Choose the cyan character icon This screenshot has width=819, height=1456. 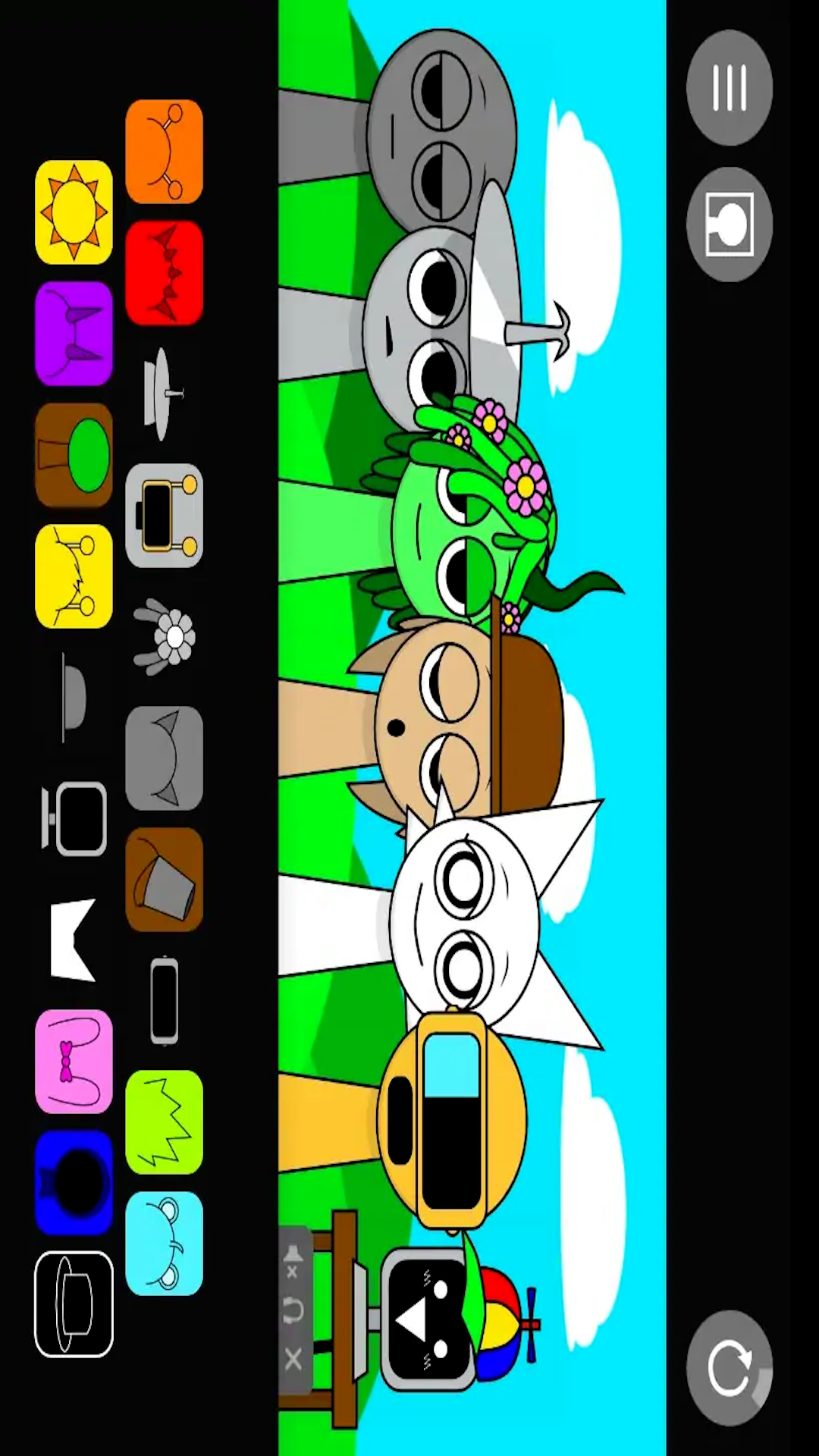pos(164,1244)
